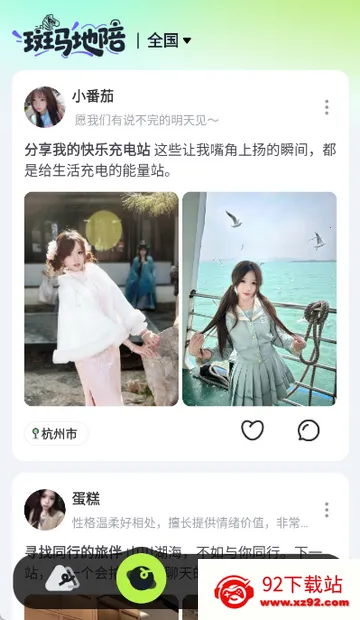Image resolution: width=360 pixels, height=620 pixels.
Task: Comment on 小番茄's post
Action: pyautogui.click(x=309, y=430)
